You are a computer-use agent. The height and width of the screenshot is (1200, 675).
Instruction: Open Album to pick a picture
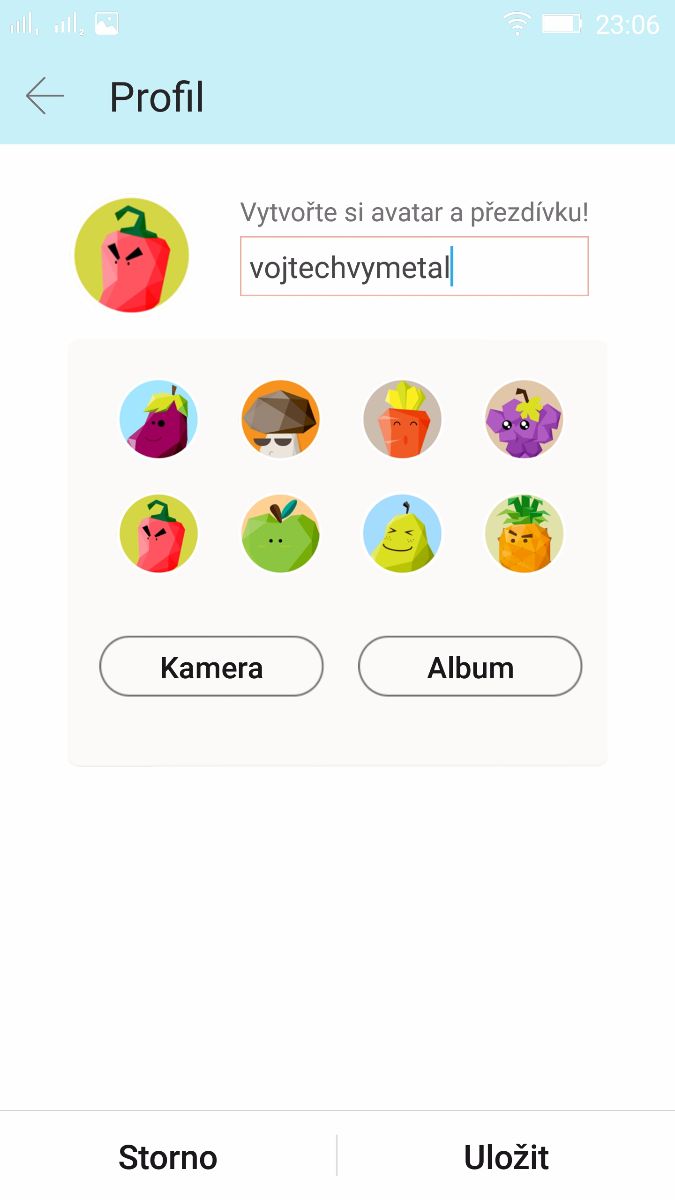[x=470, y=667]
